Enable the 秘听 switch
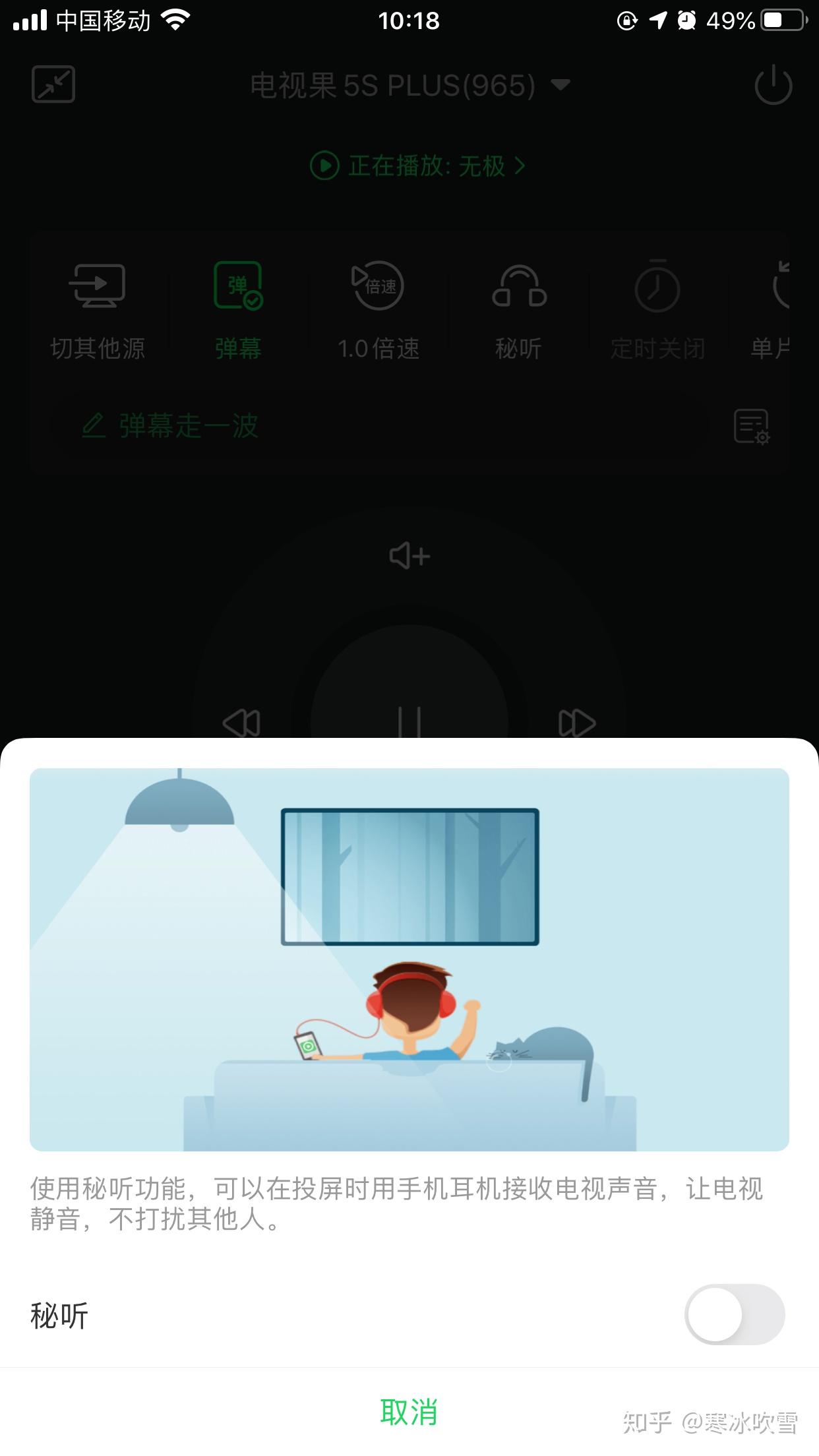The width and height of the screenshot is (819, 1456). (734, 1315)
